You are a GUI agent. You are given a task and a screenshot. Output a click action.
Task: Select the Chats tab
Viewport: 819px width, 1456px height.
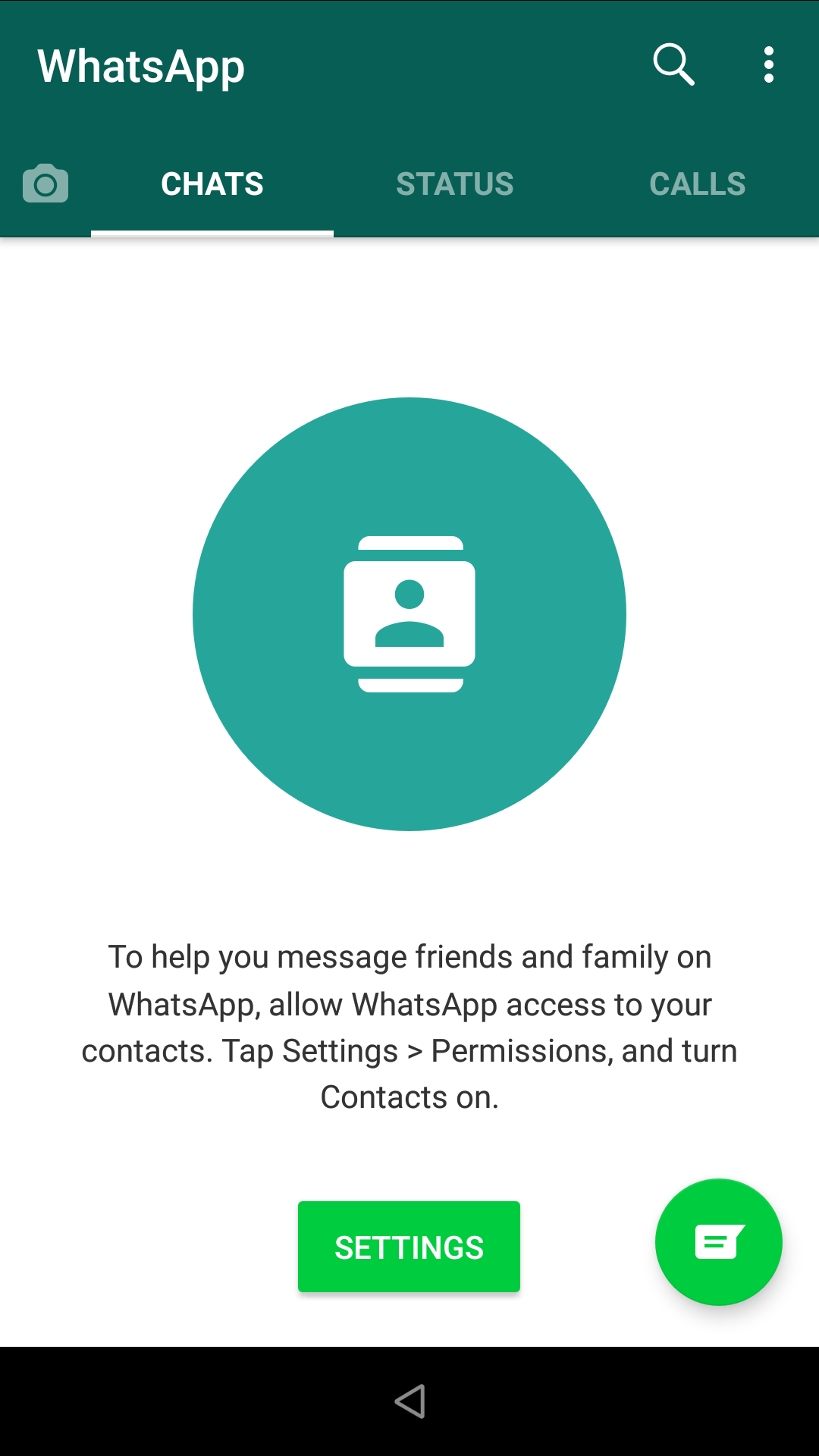click(x=212, y=184)
